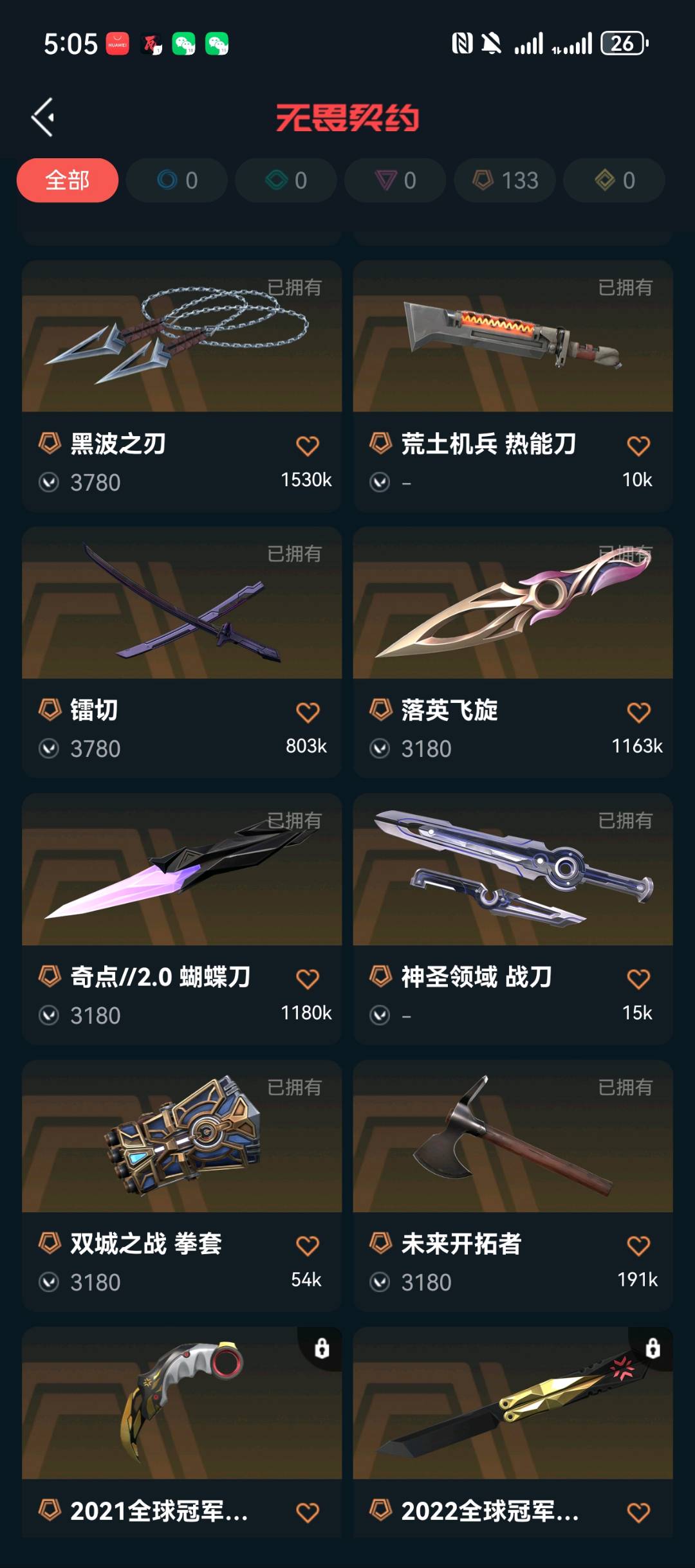The image size is (695, 1568).
Task: Like 未来开拓者 with the heart icon
Action: coord(638,1245)
